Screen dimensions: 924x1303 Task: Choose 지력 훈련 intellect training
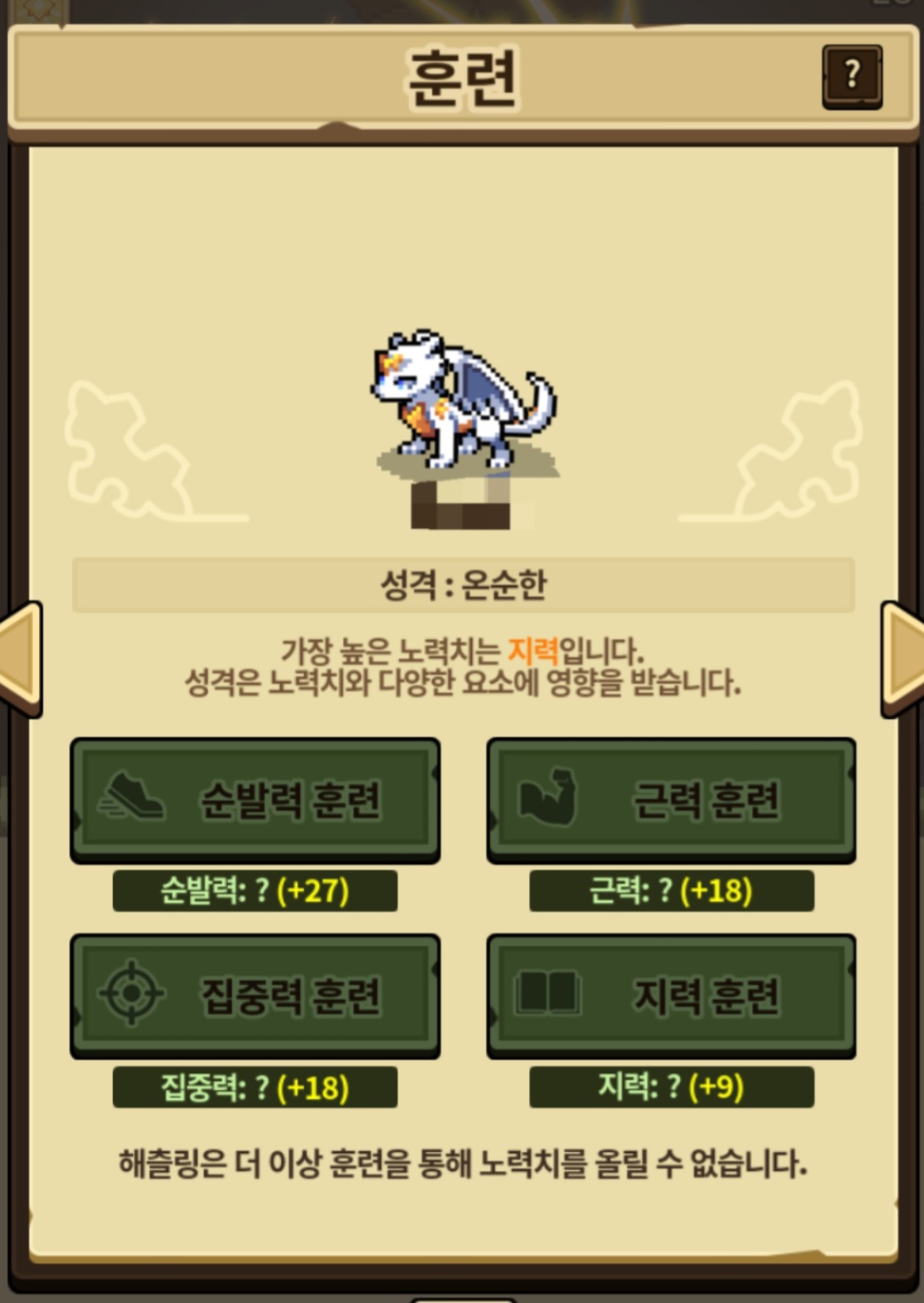[x=671, y=995]
